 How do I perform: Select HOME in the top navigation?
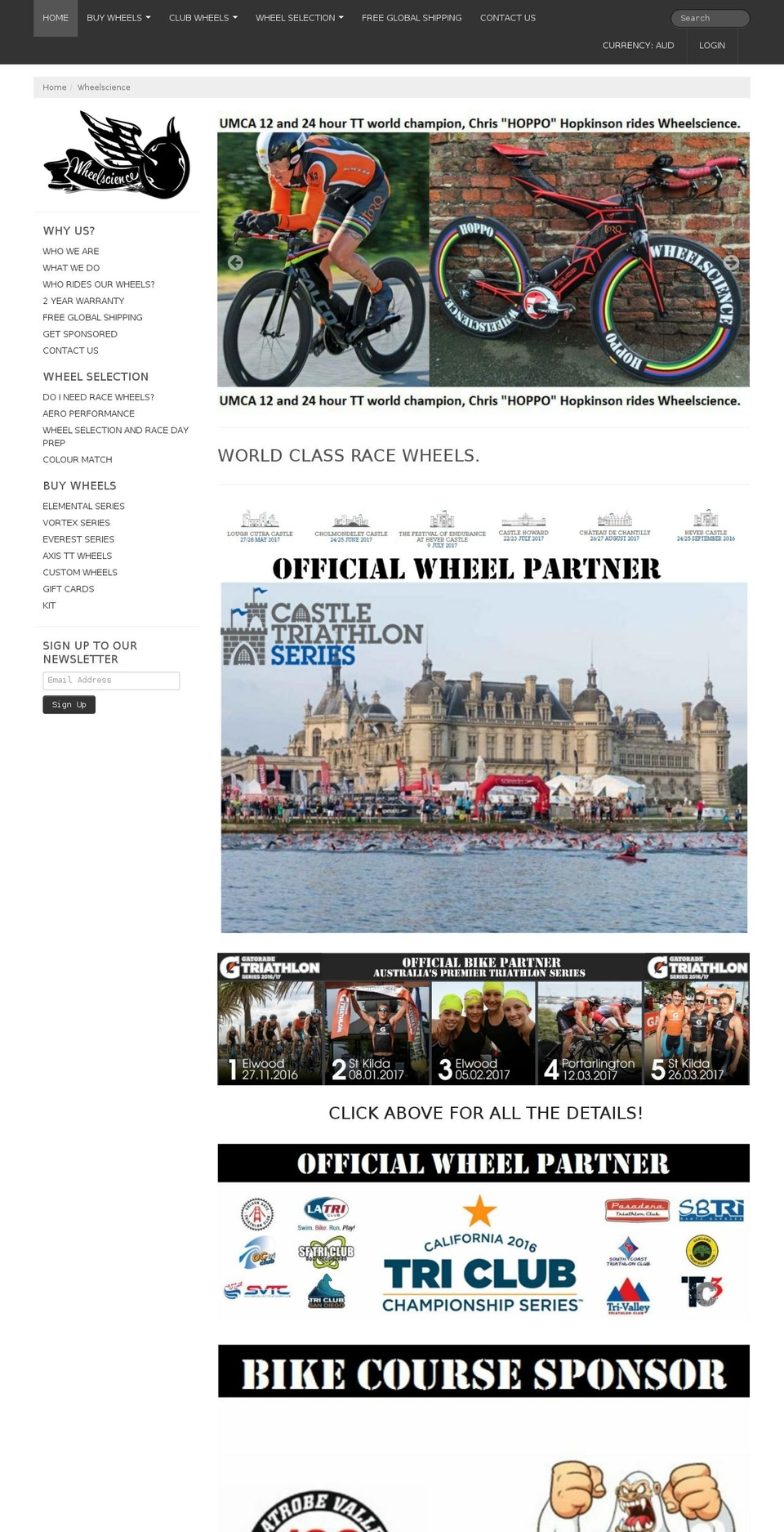(55, 17)
